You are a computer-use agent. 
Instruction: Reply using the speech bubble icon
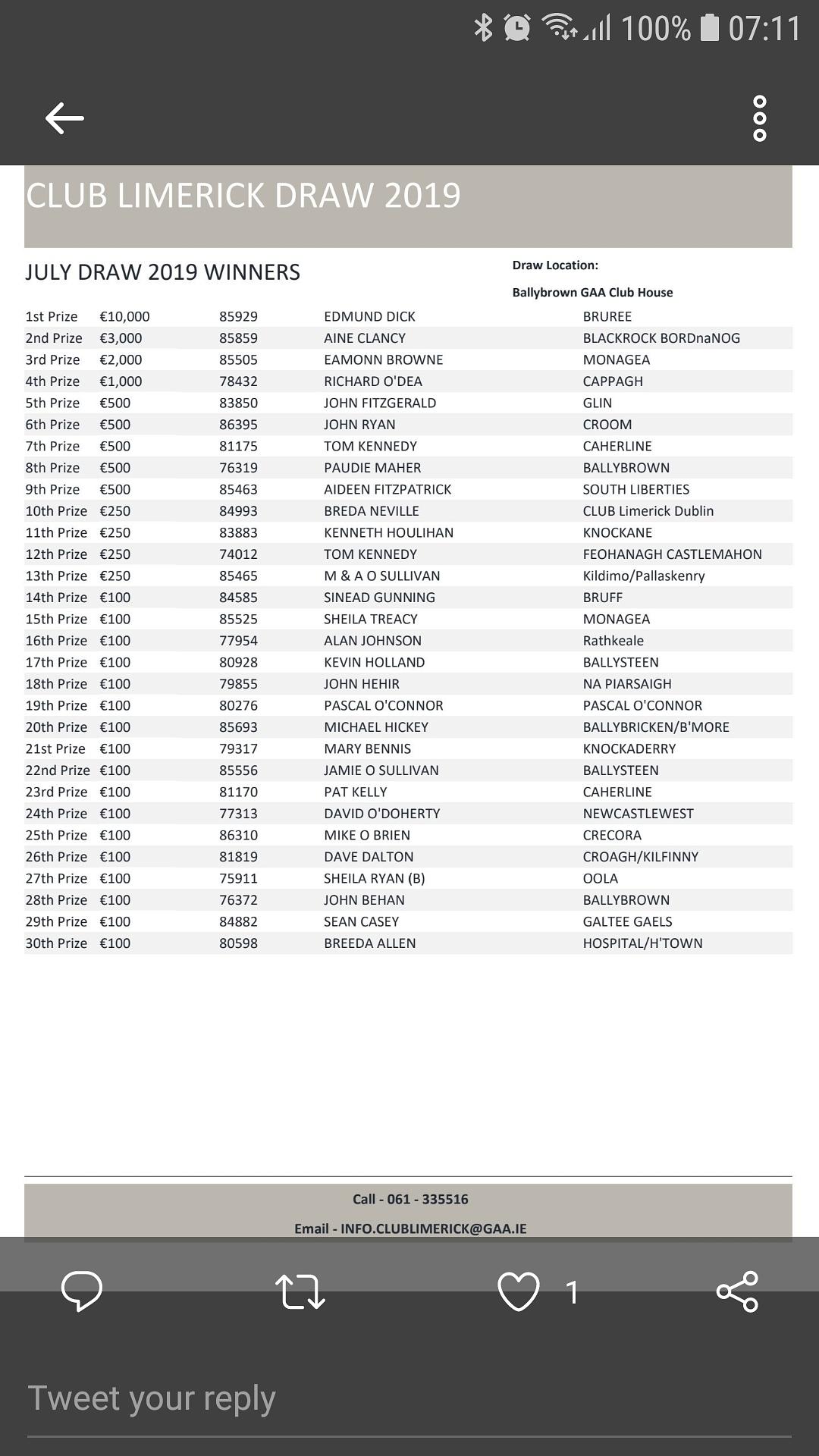pos(81,1291)
